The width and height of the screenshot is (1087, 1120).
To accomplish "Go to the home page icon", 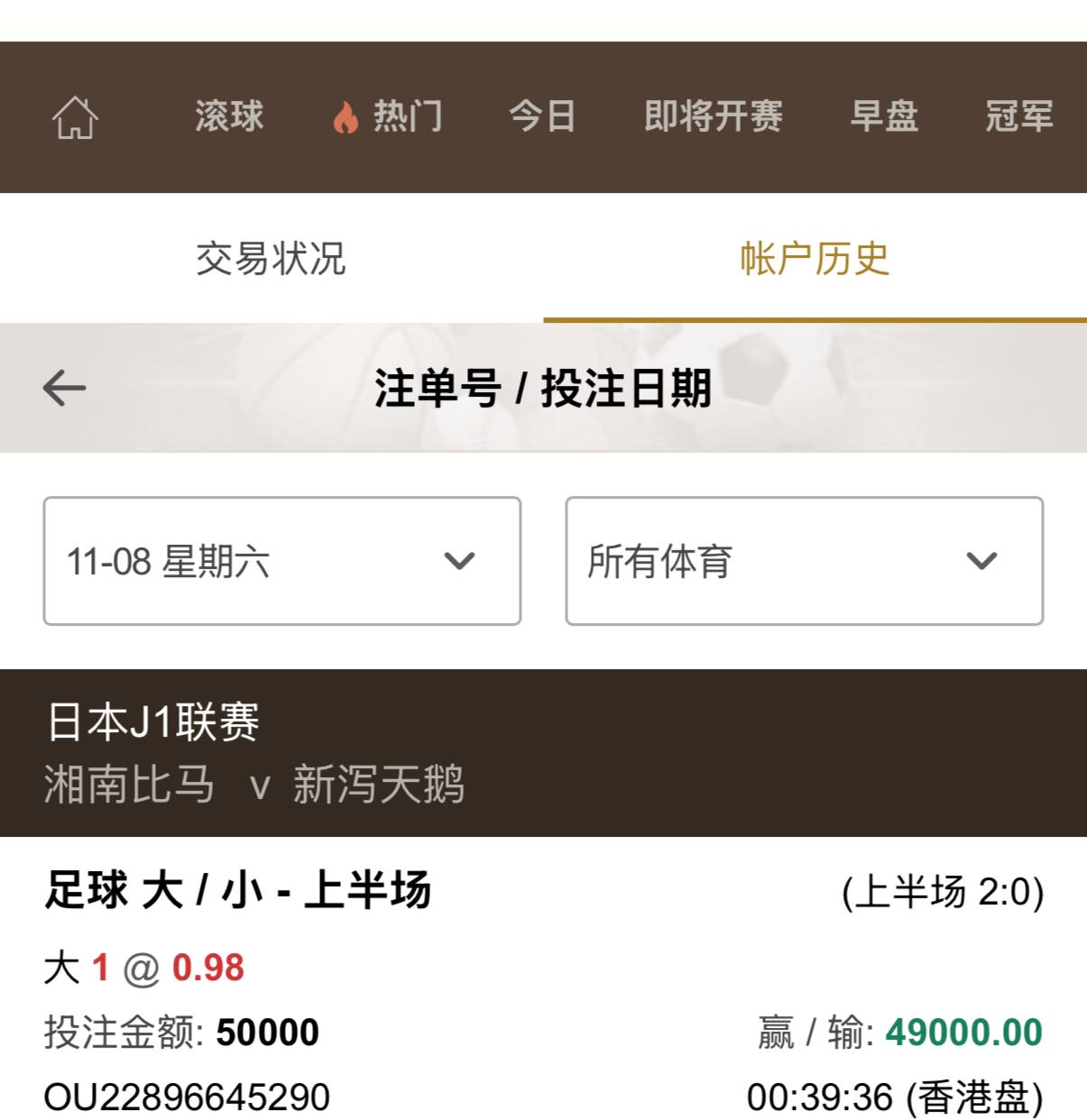I will 75,117.
